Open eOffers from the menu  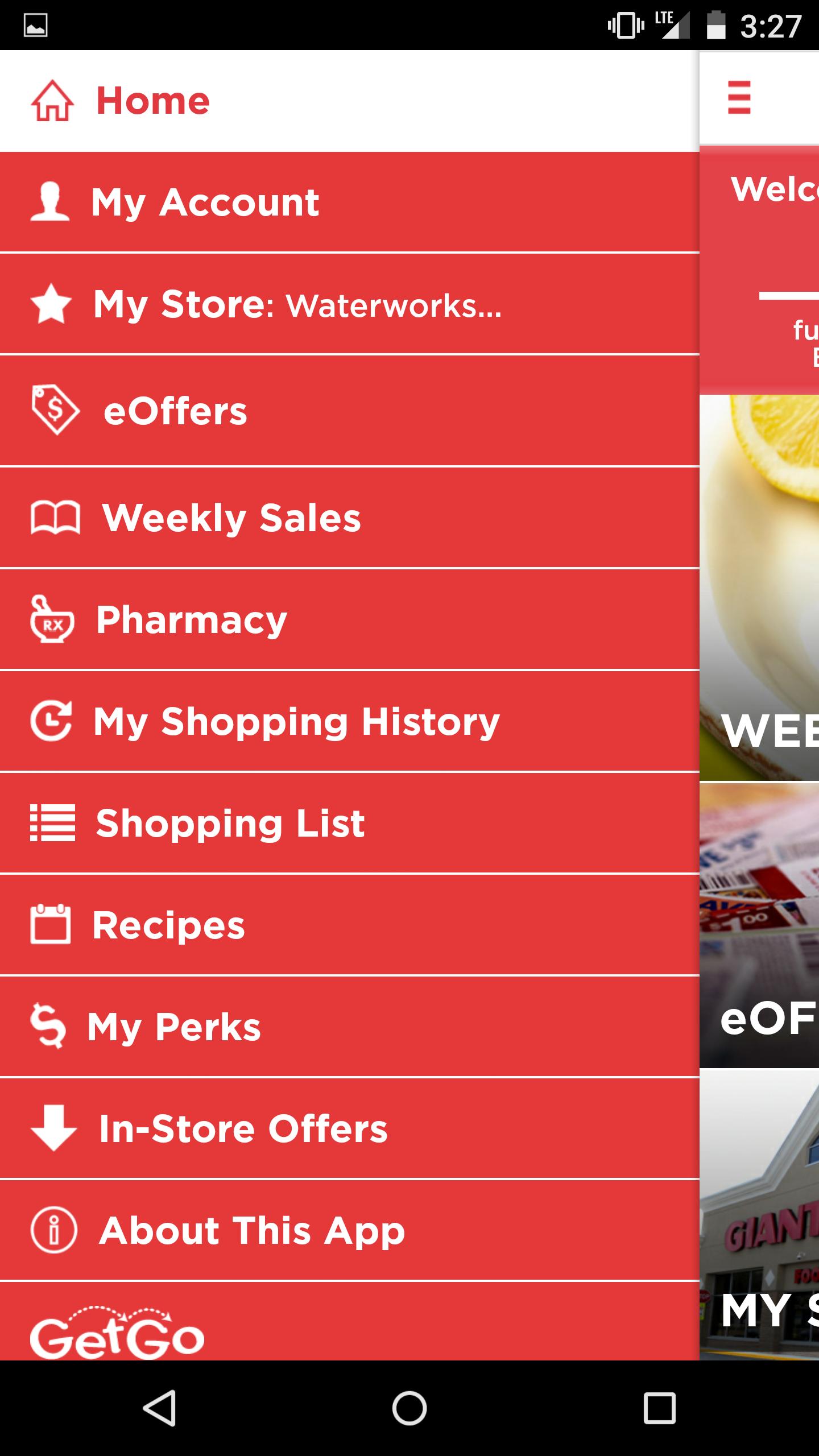pyautogui.click(x=175, y=411)
